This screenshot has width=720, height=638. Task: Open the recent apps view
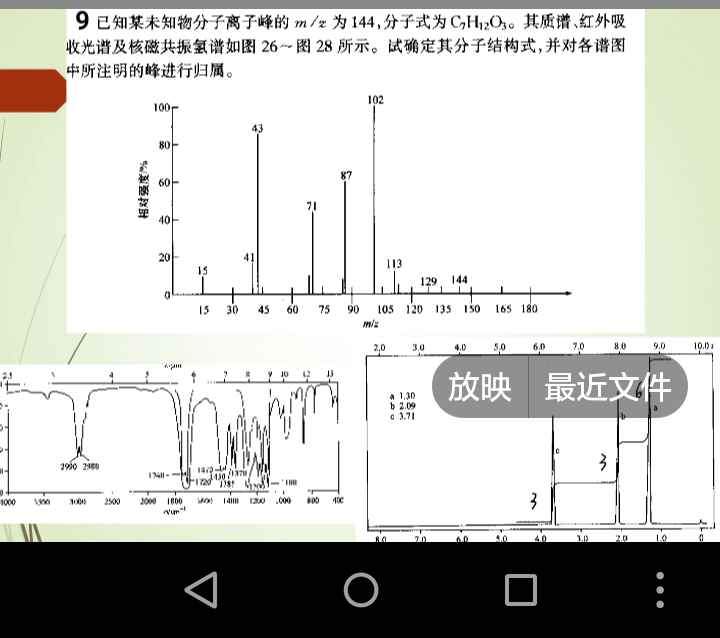tap(520, 590)
